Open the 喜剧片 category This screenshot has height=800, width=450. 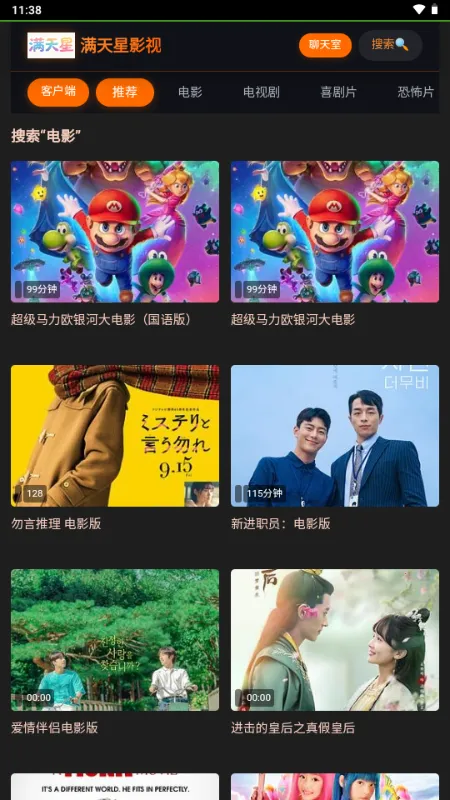(339, 92)
